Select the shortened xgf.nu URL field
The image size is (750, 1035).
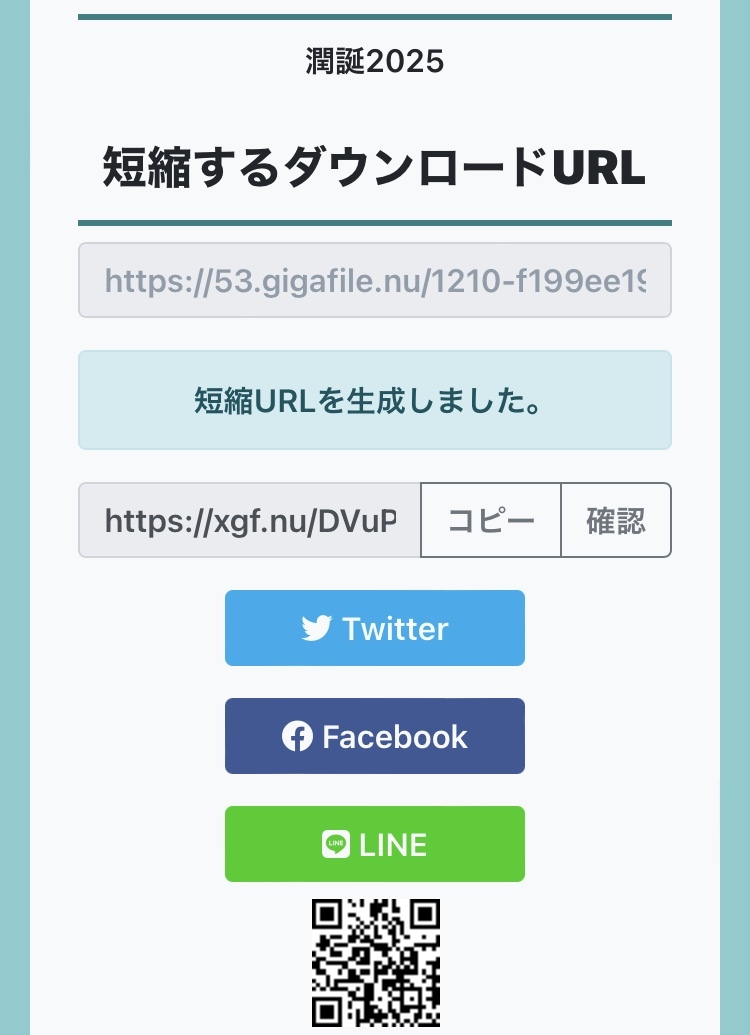(x=250, y=520)
